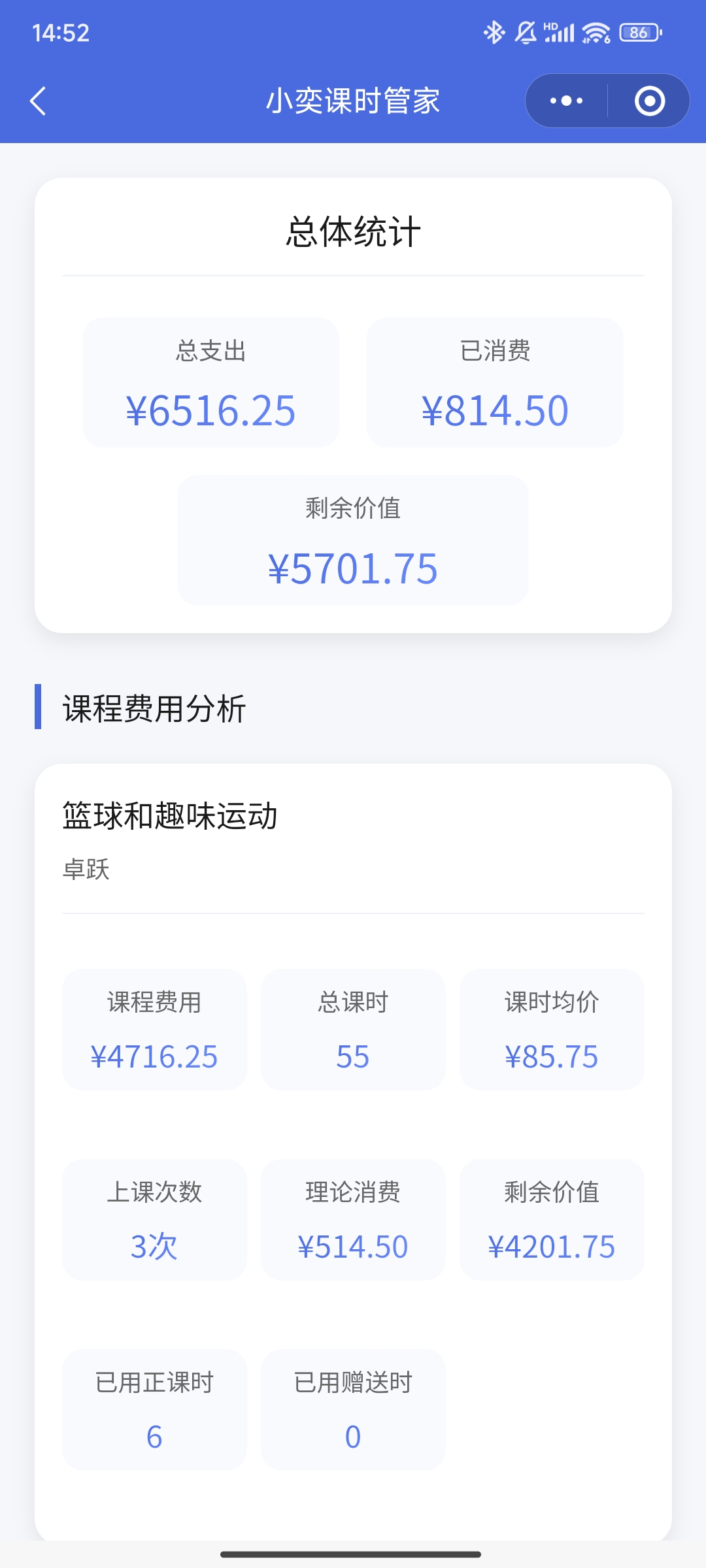This screenshot has height=1568, width=706.
Task: Tap the back arrow to go back
Action: (x=37, y=101)
